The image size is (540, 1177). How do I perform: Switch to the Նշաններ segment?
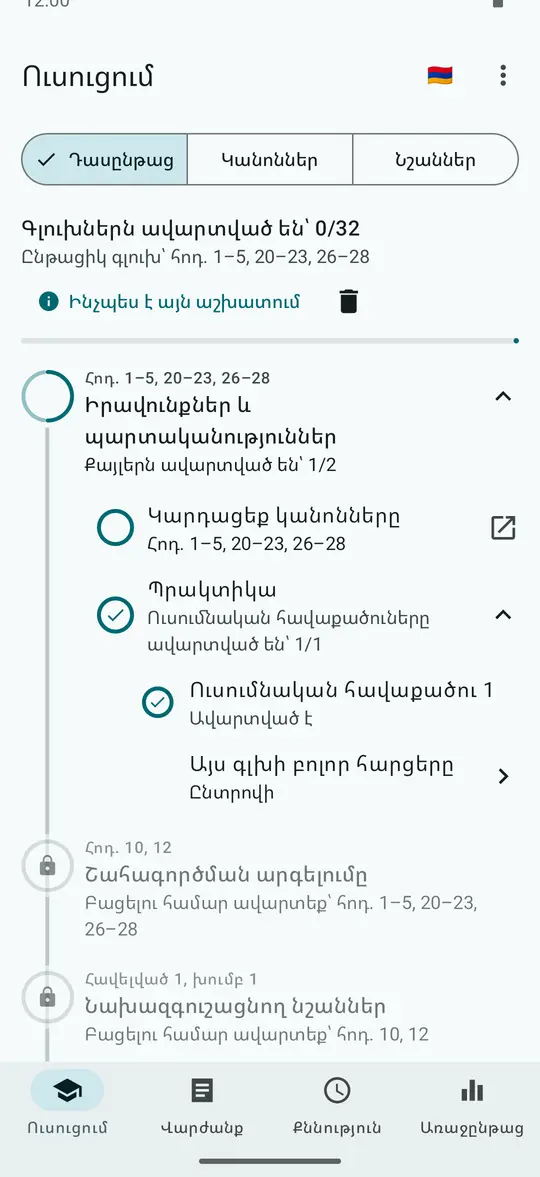coord(436,160)
